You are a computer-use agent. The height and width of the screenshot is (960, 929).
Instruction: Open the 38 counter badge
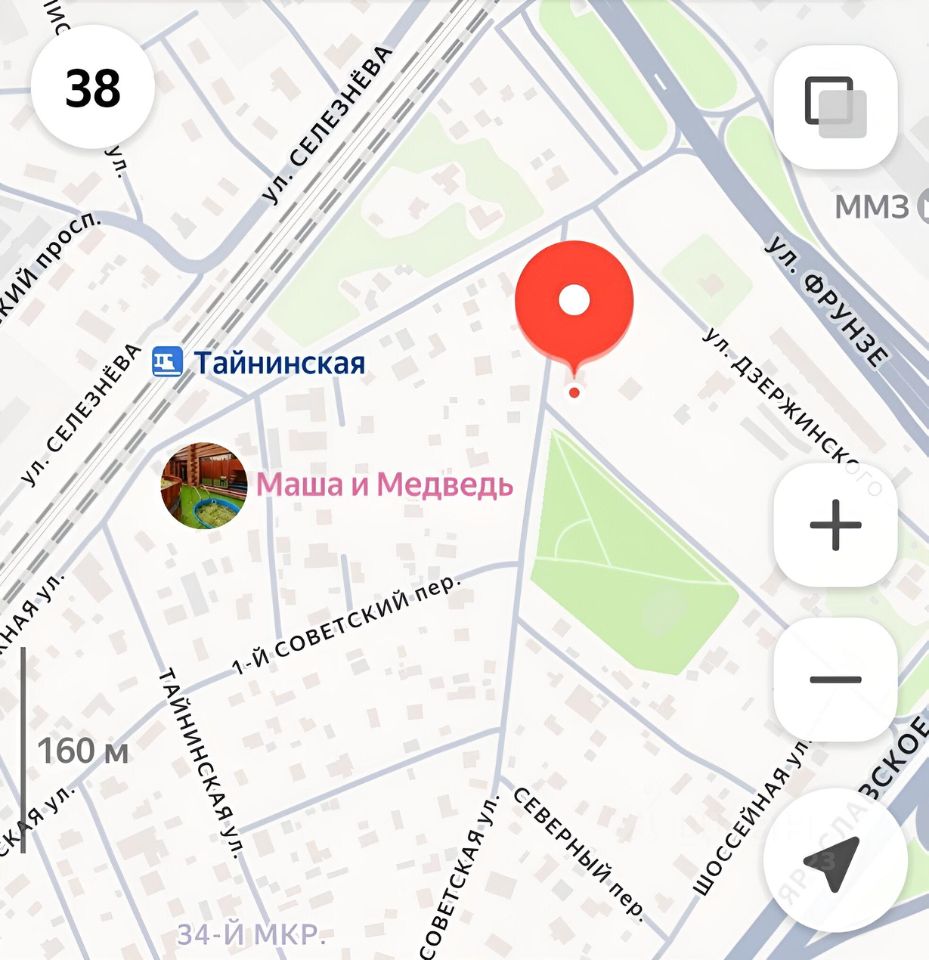pos(93,88)
